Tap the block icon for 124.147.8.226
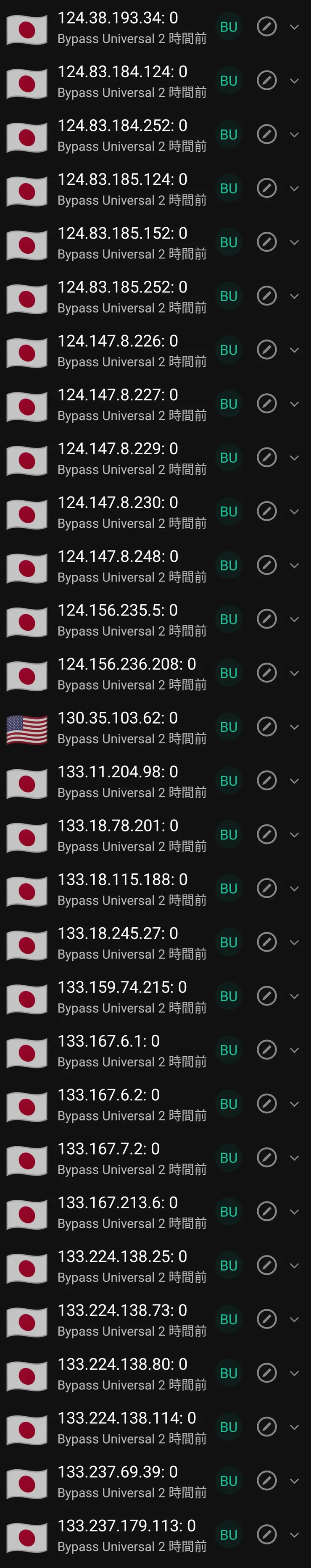The height and width of the screenshot is (1568, 311). 266,350
